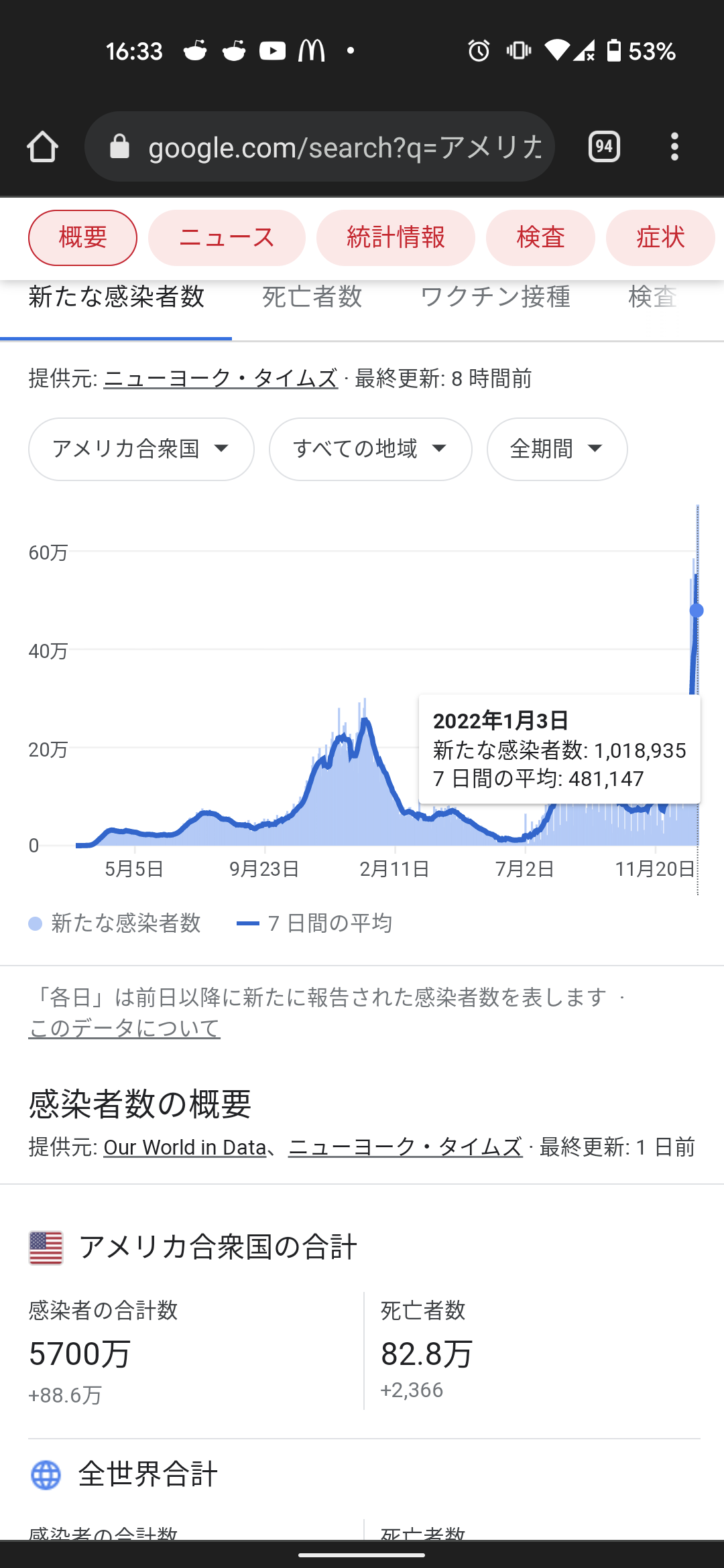Open the URL address bar
The width and height of the screenshot is (724, 1568).
[319, 147]
